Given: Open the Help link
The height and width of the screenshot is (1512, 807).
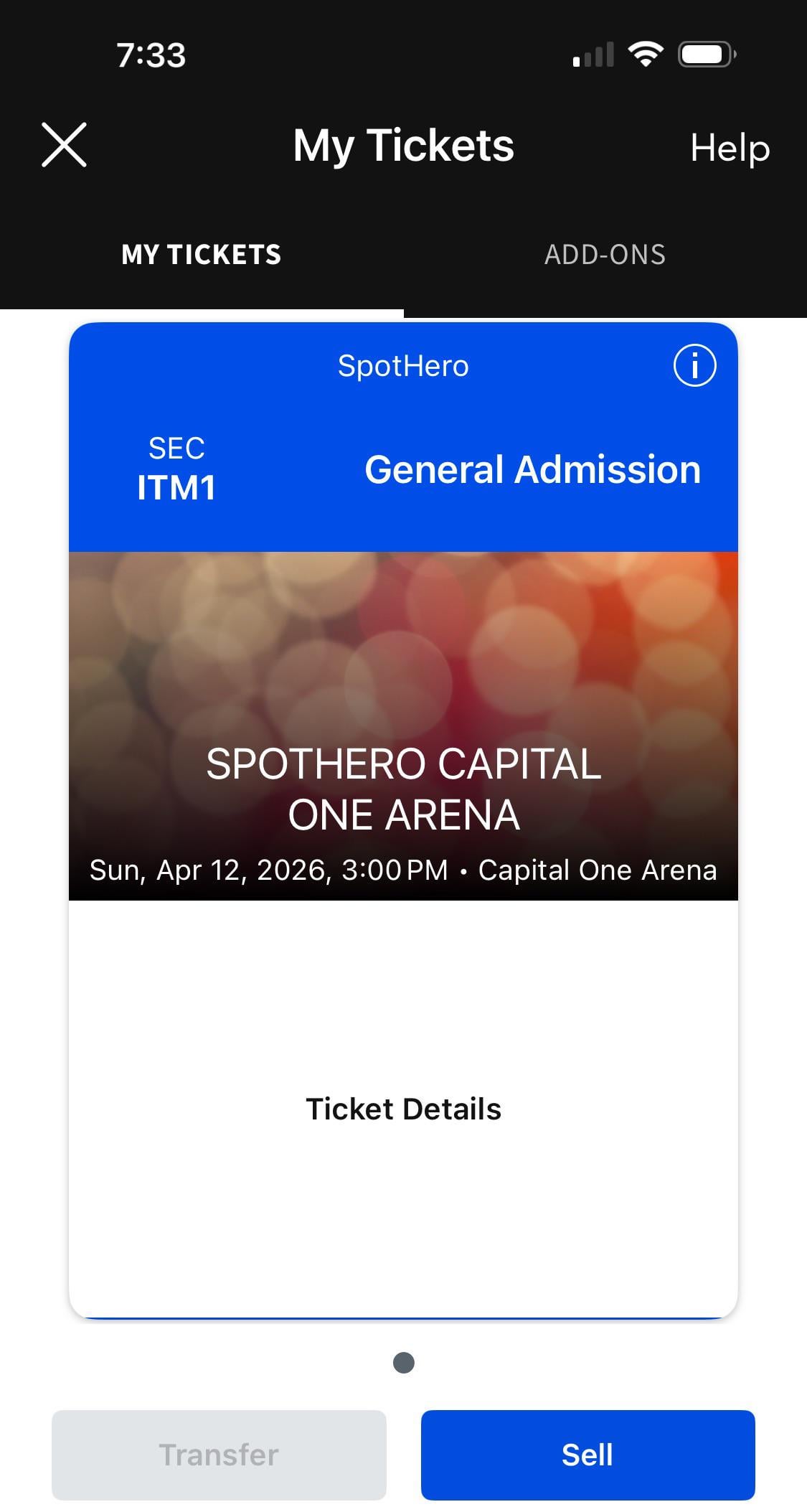Looking at the screenshot, I should (730, 148).
